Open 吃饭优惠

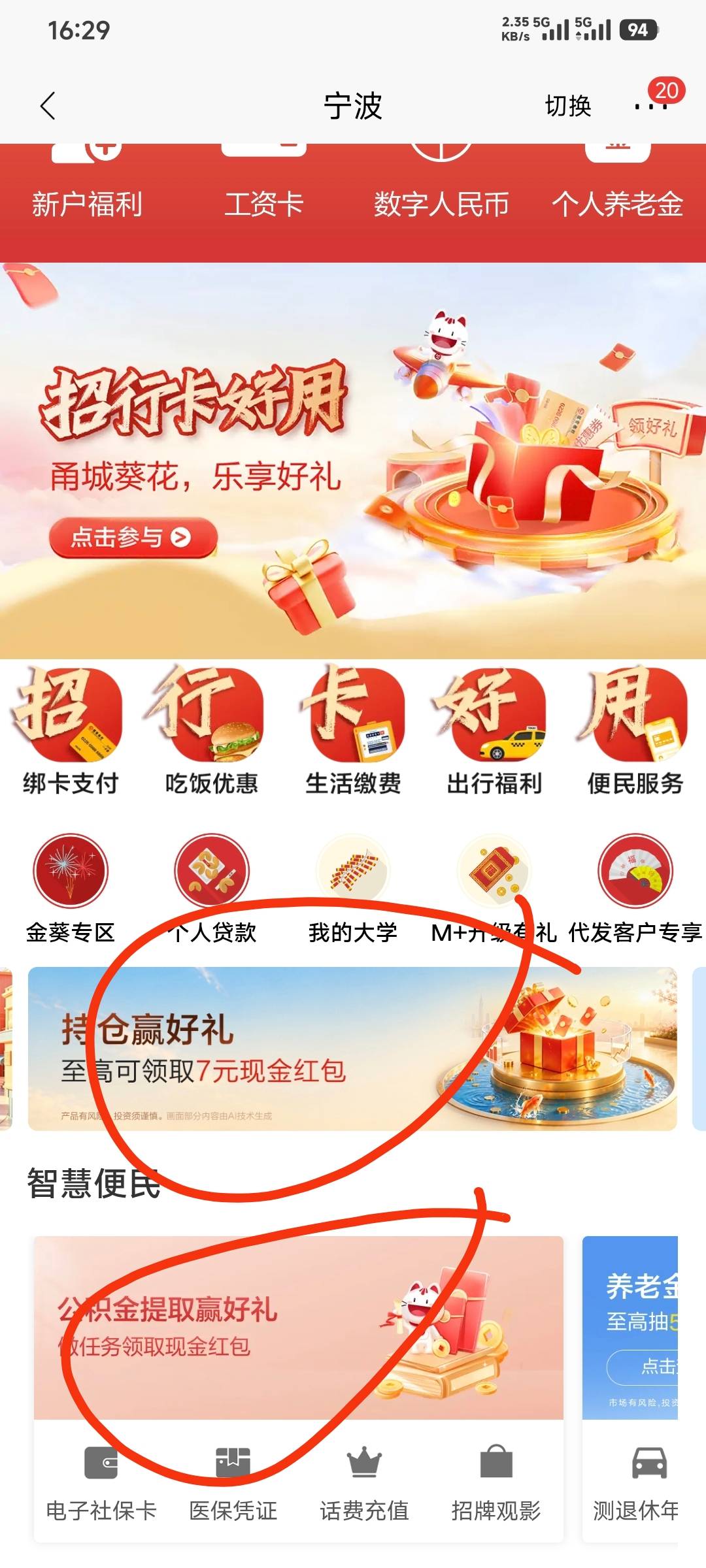212,732
